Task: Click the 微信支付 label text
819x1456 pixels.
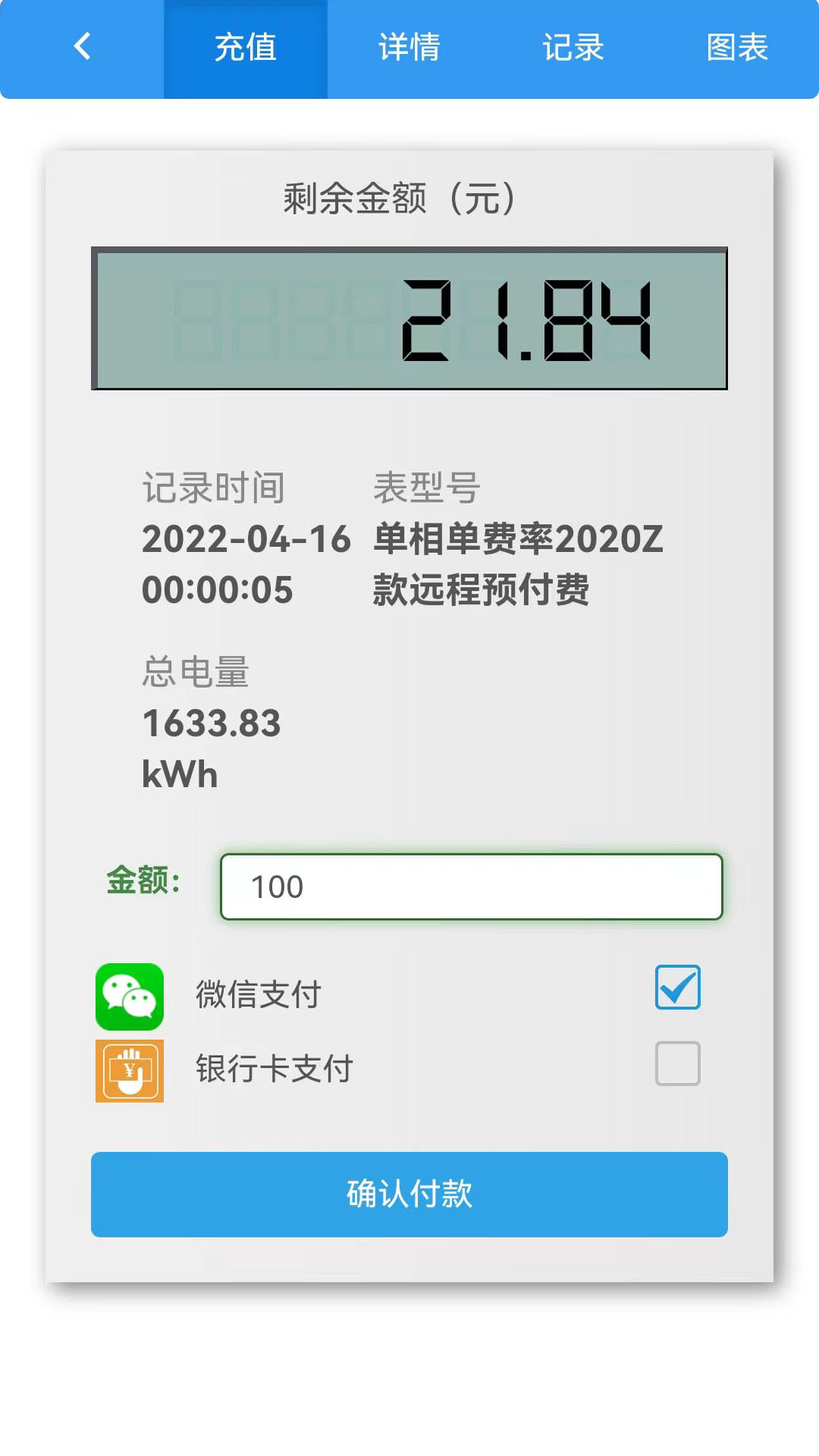Action: [256, 994]
